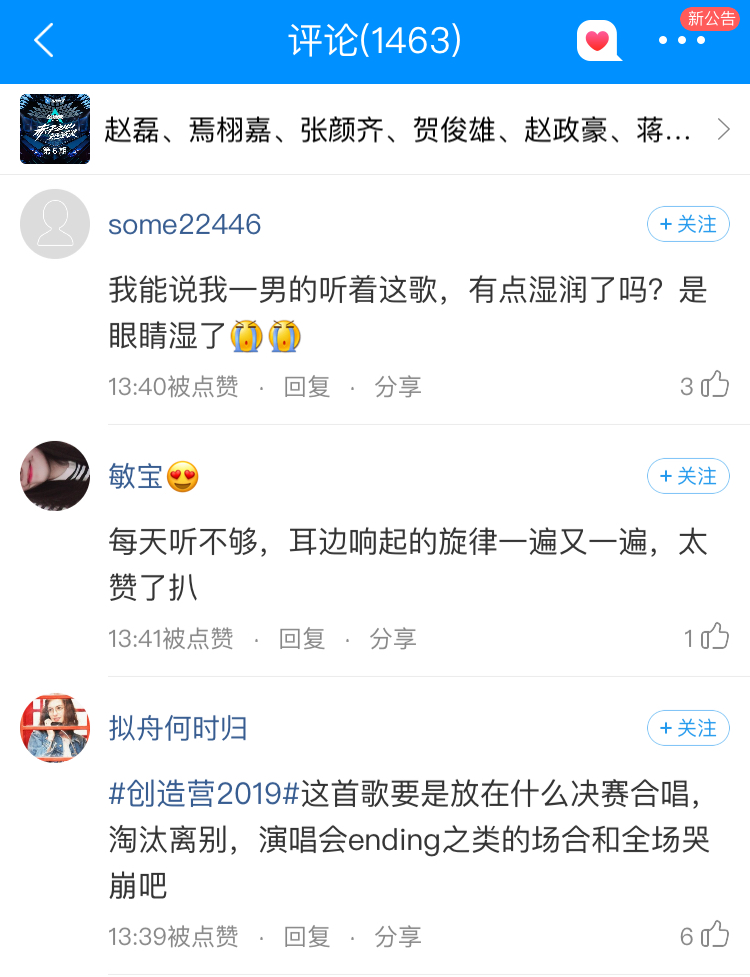Reply to some22446's comment
The image size is (750, 977).
pyautogui.click(x=307, y=387)
